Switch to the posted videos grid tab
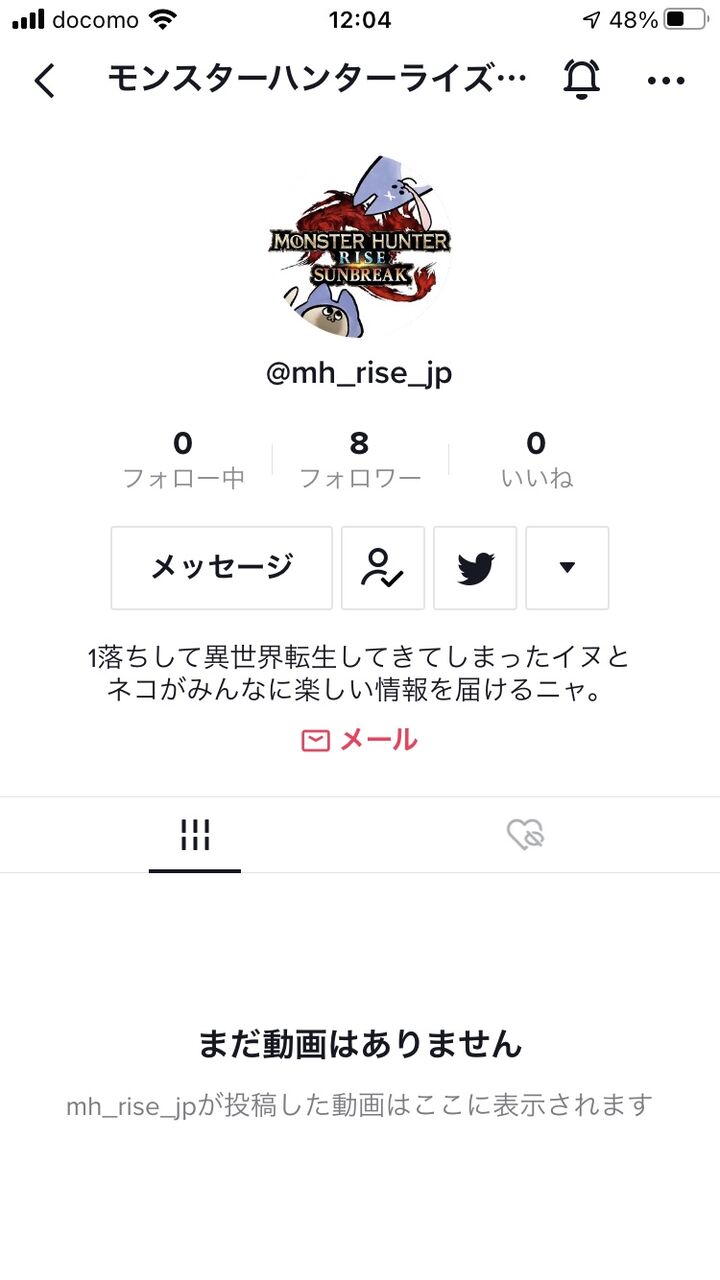Screen dimensions: 720x1280 tap(195, 835)
